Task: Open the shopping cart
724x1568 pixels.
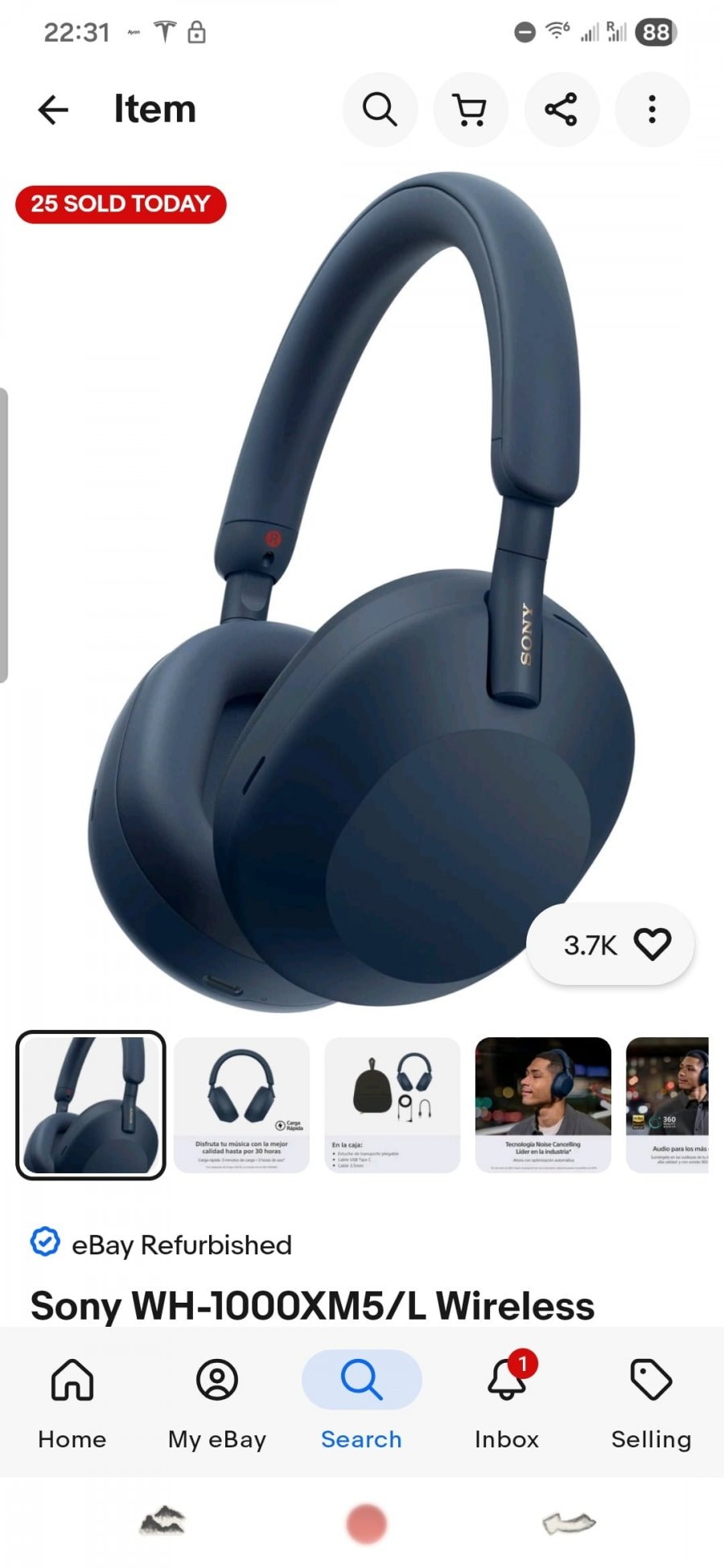Action: (471, 109)
